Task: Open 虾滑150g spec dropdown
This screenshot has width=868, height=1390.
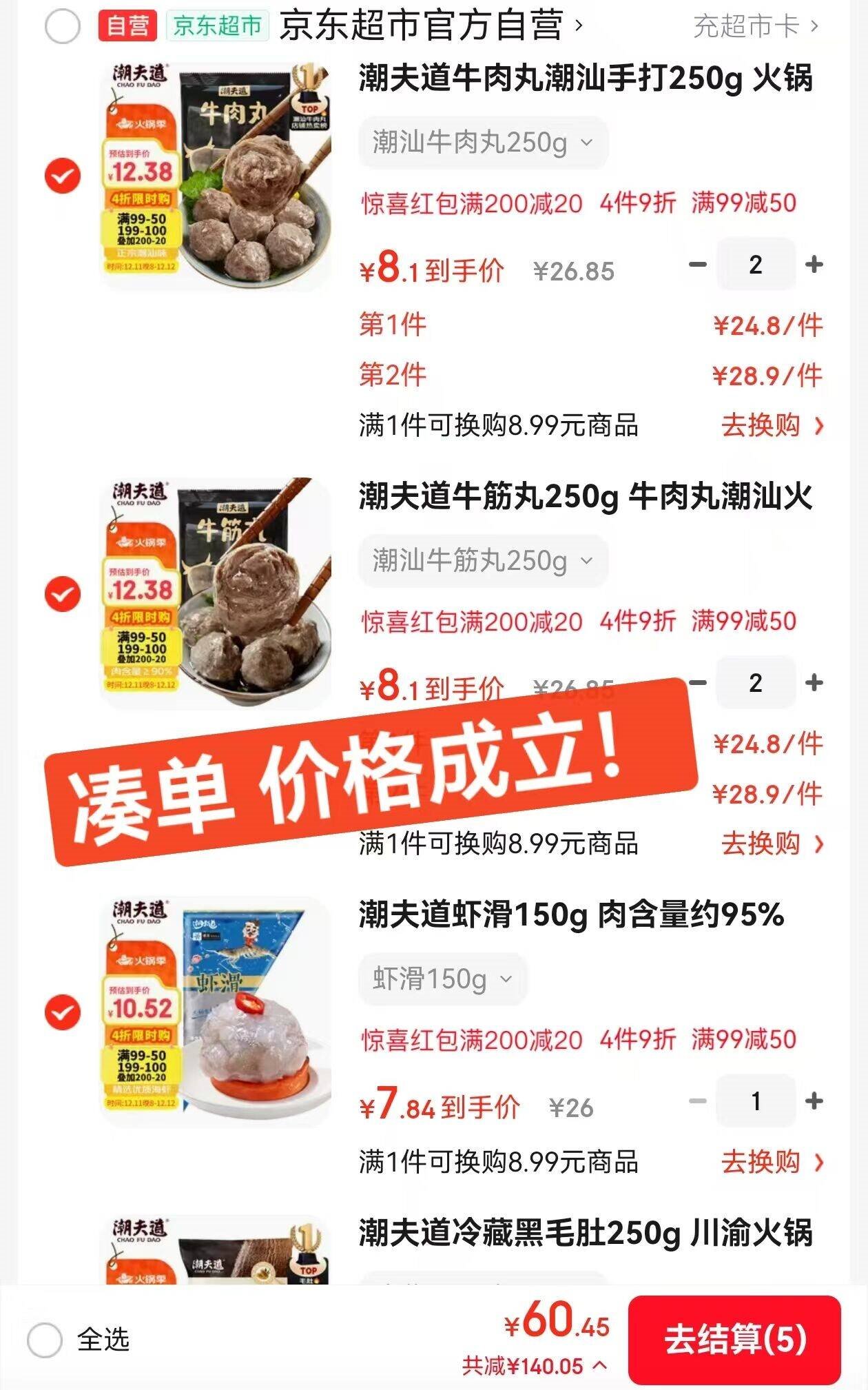Action: point(442,979)
